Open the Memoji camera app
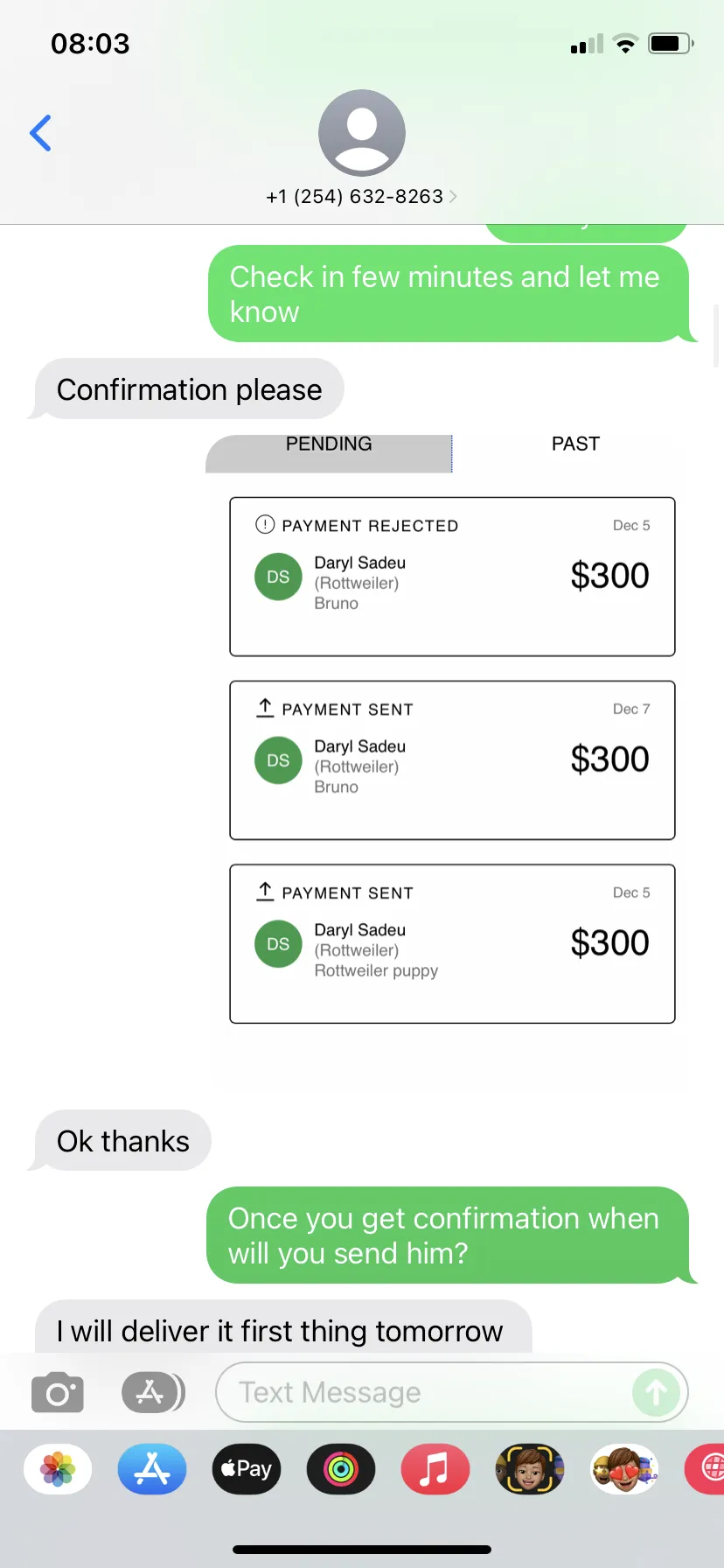The width and height of the screenshot is (724, 1568). [x=530, y=1469]
